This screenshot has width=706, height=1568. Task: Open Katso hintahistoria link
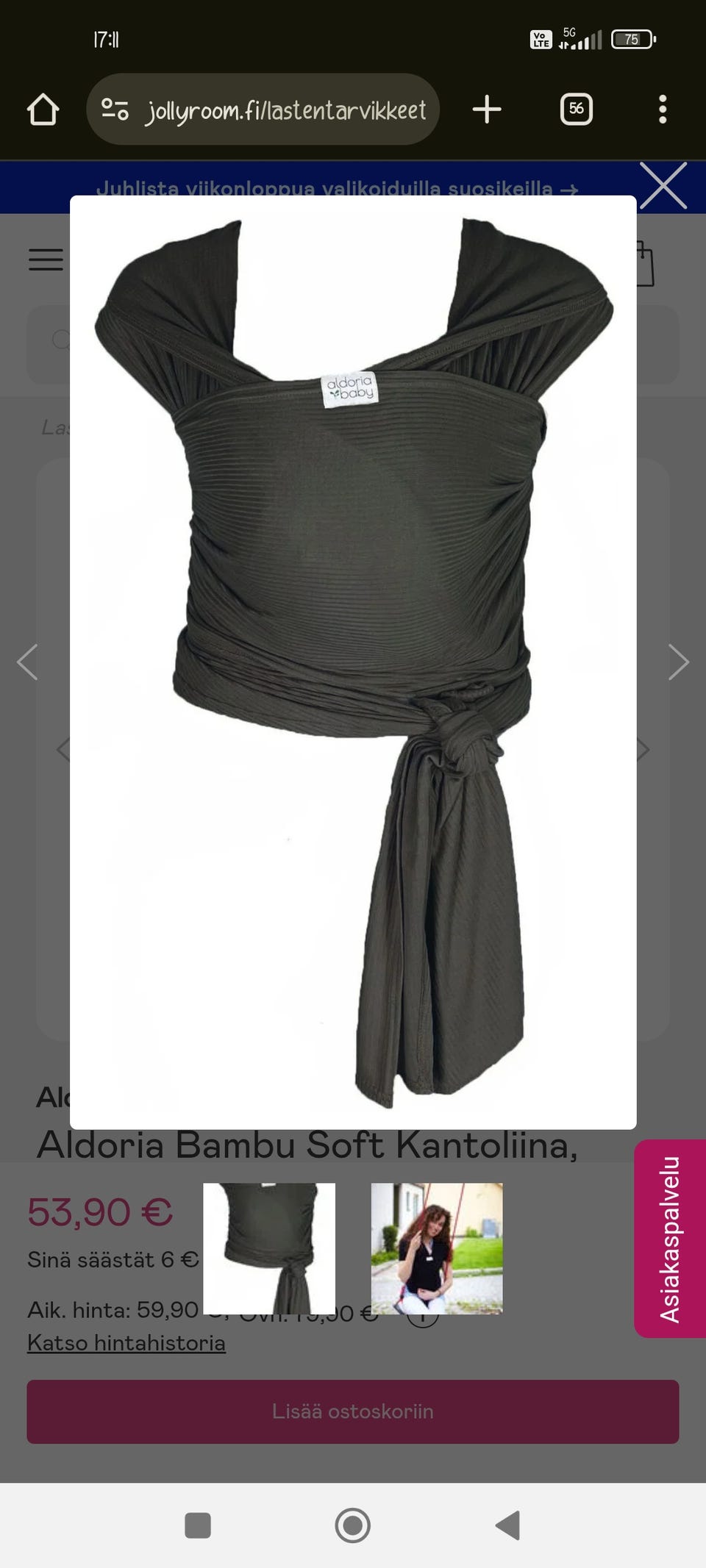(x=126, y=1343)
